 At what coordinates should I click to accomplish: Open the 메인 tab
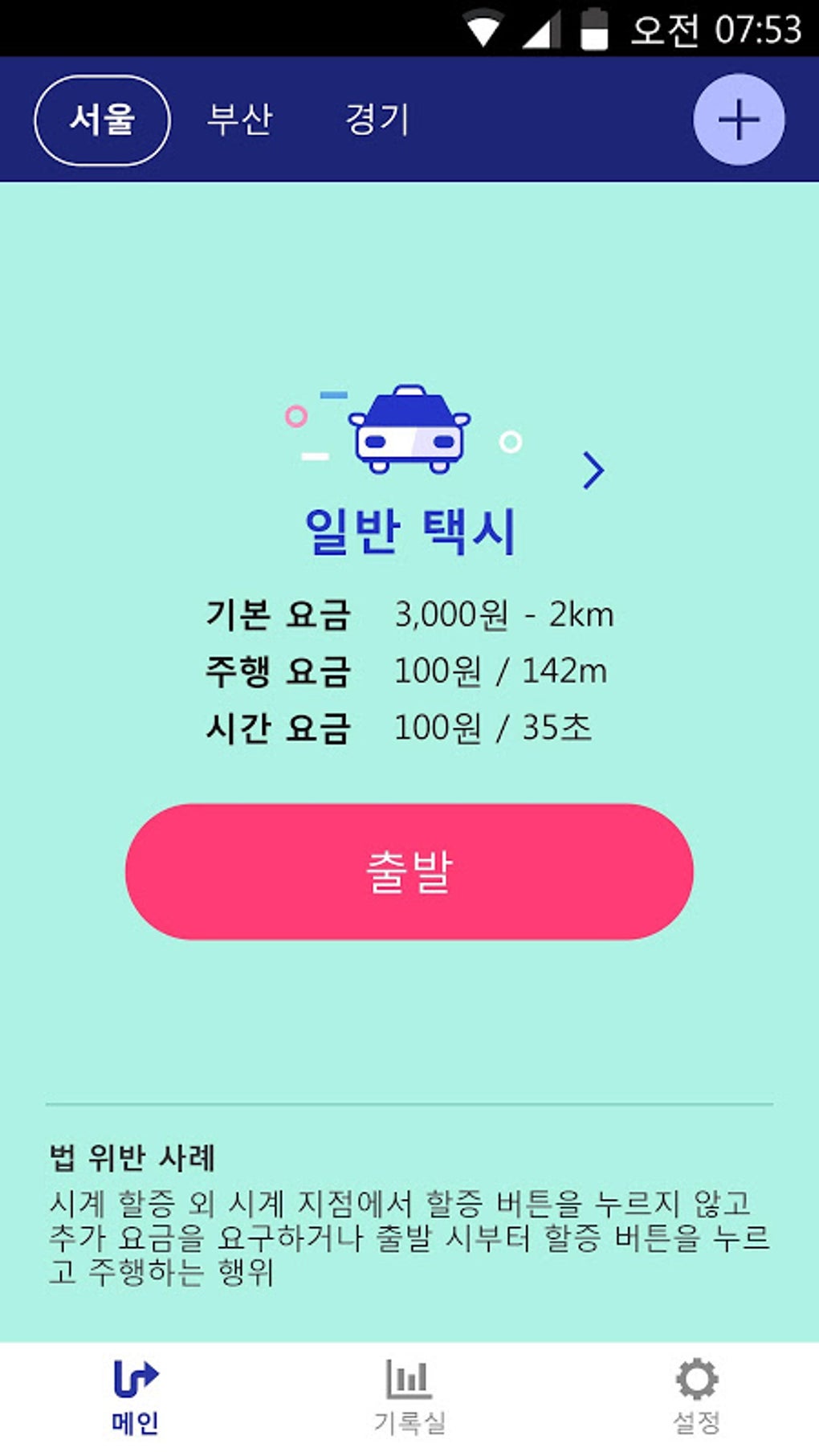135,1397
